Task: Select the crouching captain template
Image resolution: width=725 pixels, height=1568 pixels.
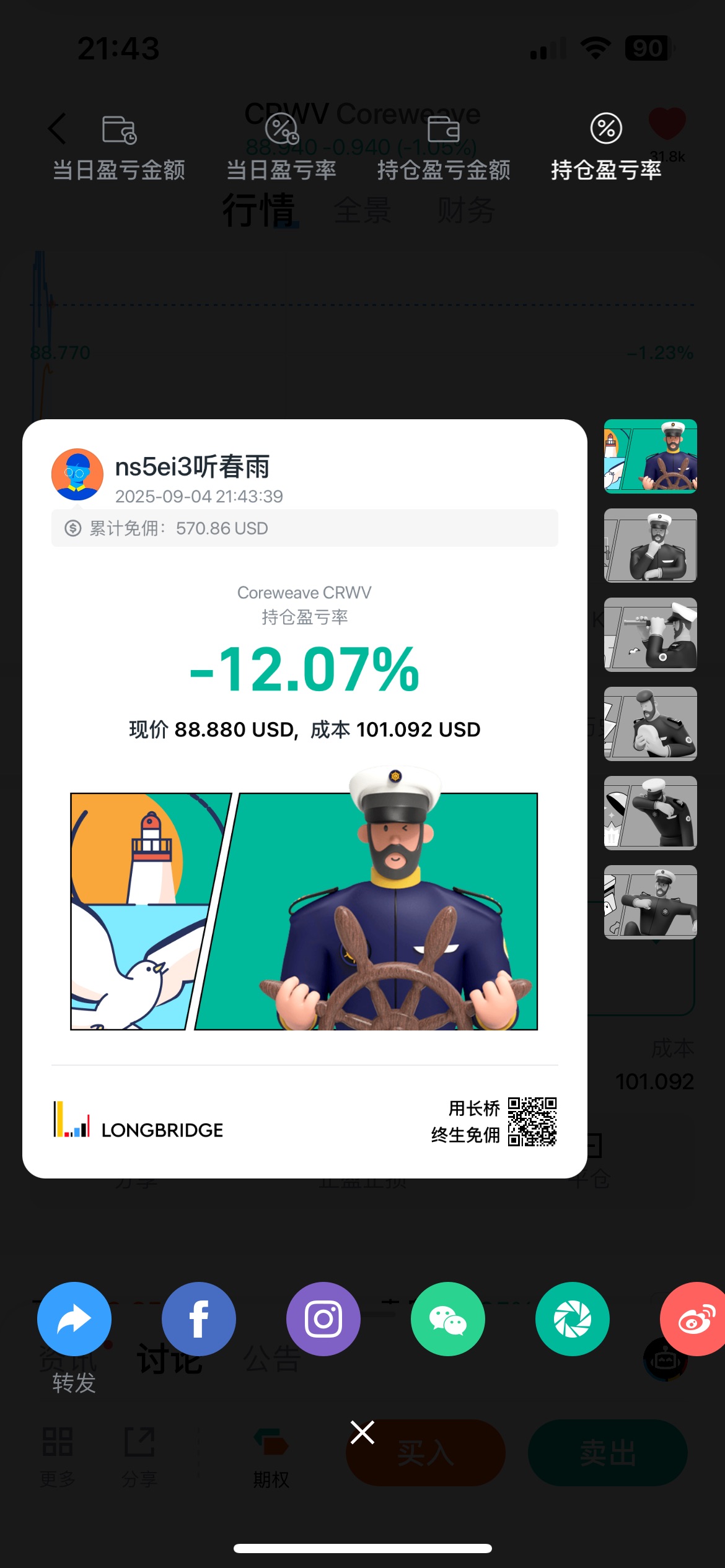Action: [650, 902]
